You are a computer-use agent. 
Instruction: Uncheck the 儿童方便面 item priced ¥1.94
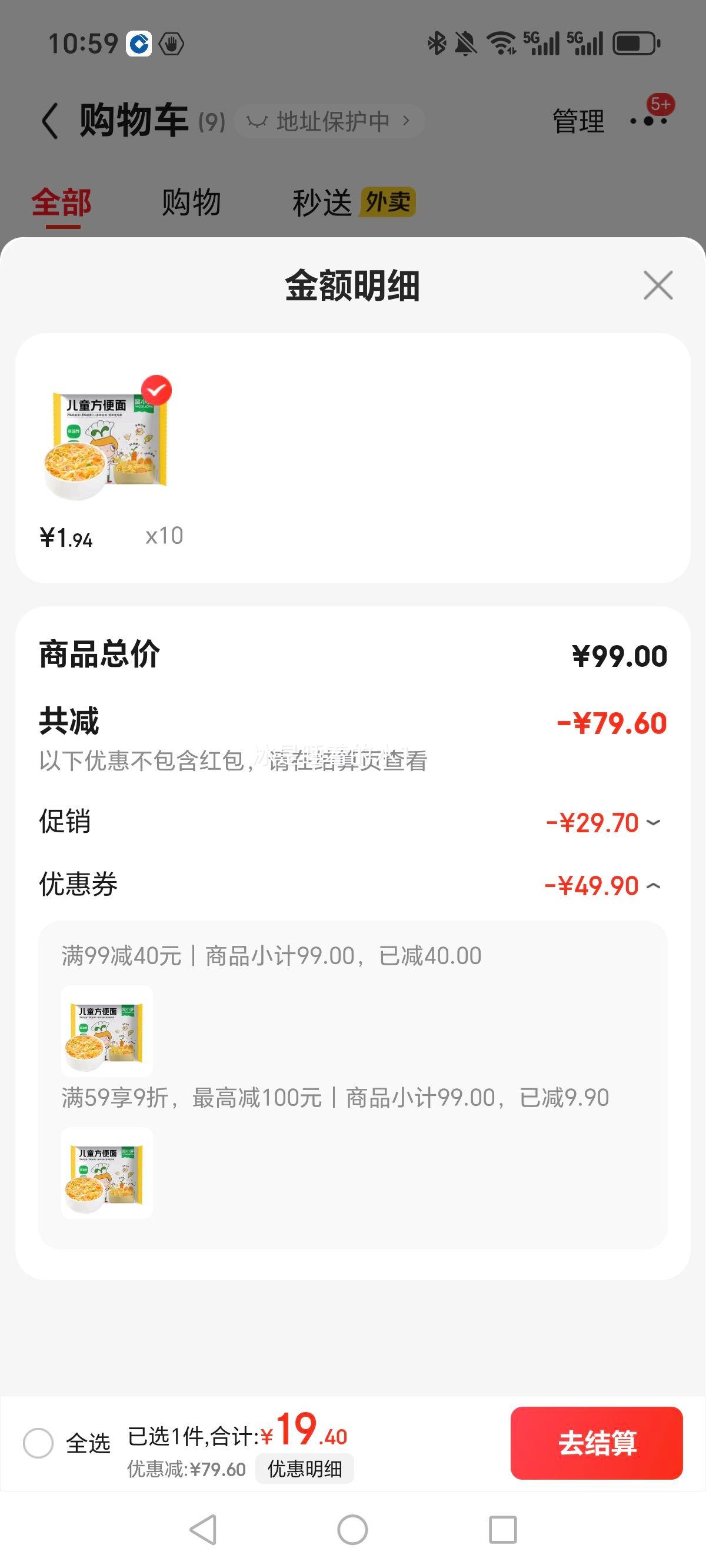point(156,390)
